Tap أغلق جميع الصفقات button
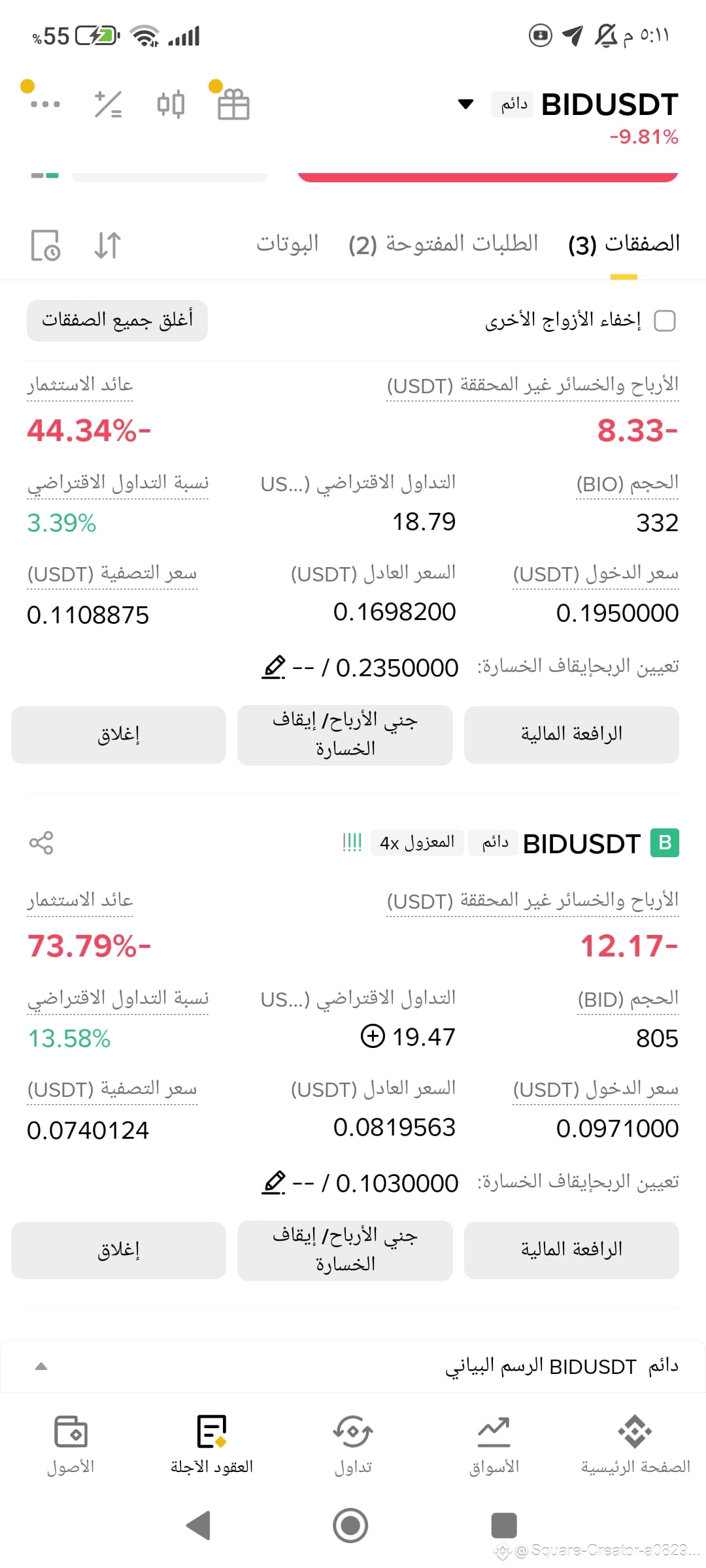Screen dimensions: 706x1568 [117, 320]
